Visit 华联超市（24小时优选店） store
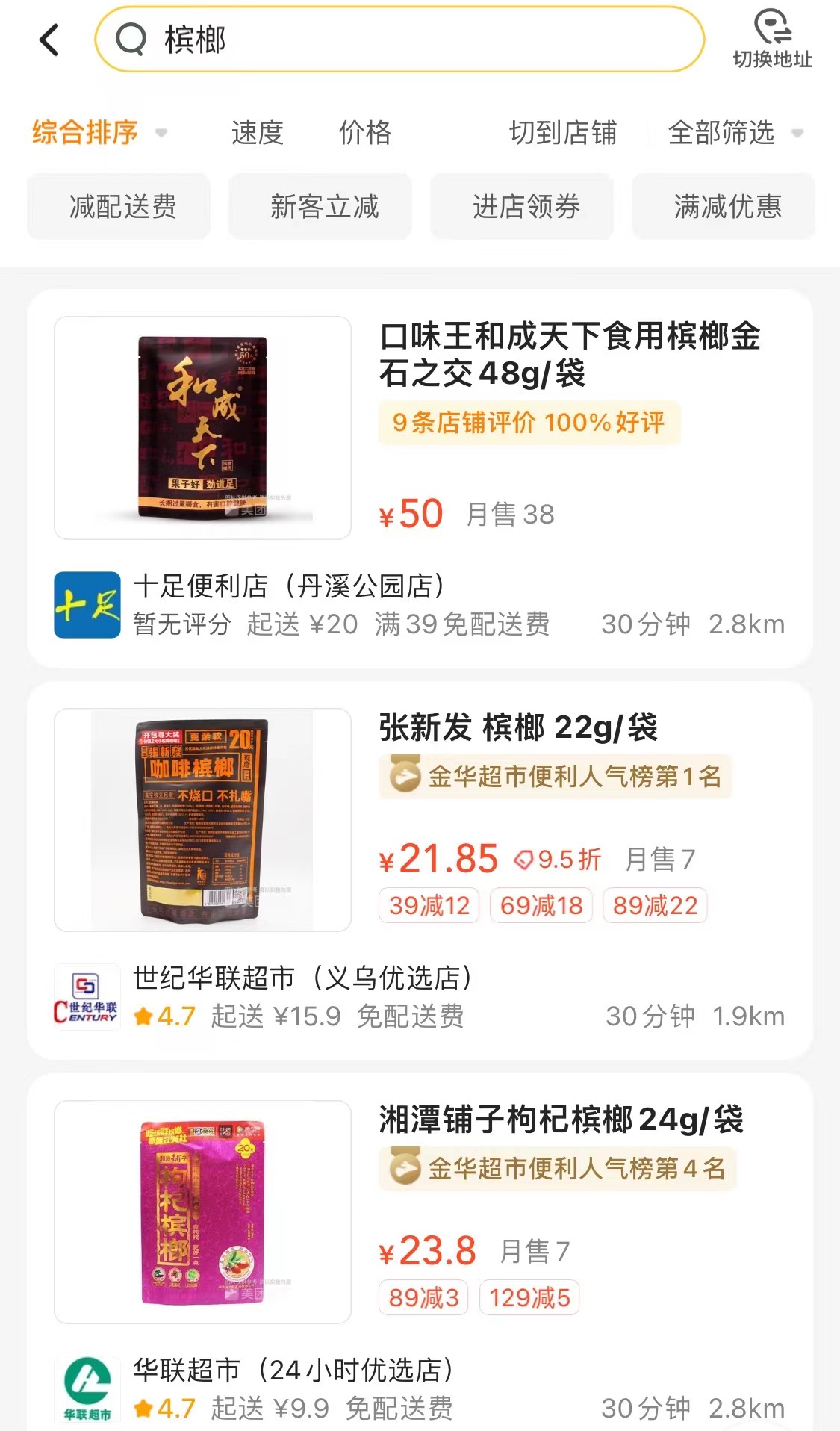This screenshot has width=840, height=1431. pos(293,1370)
